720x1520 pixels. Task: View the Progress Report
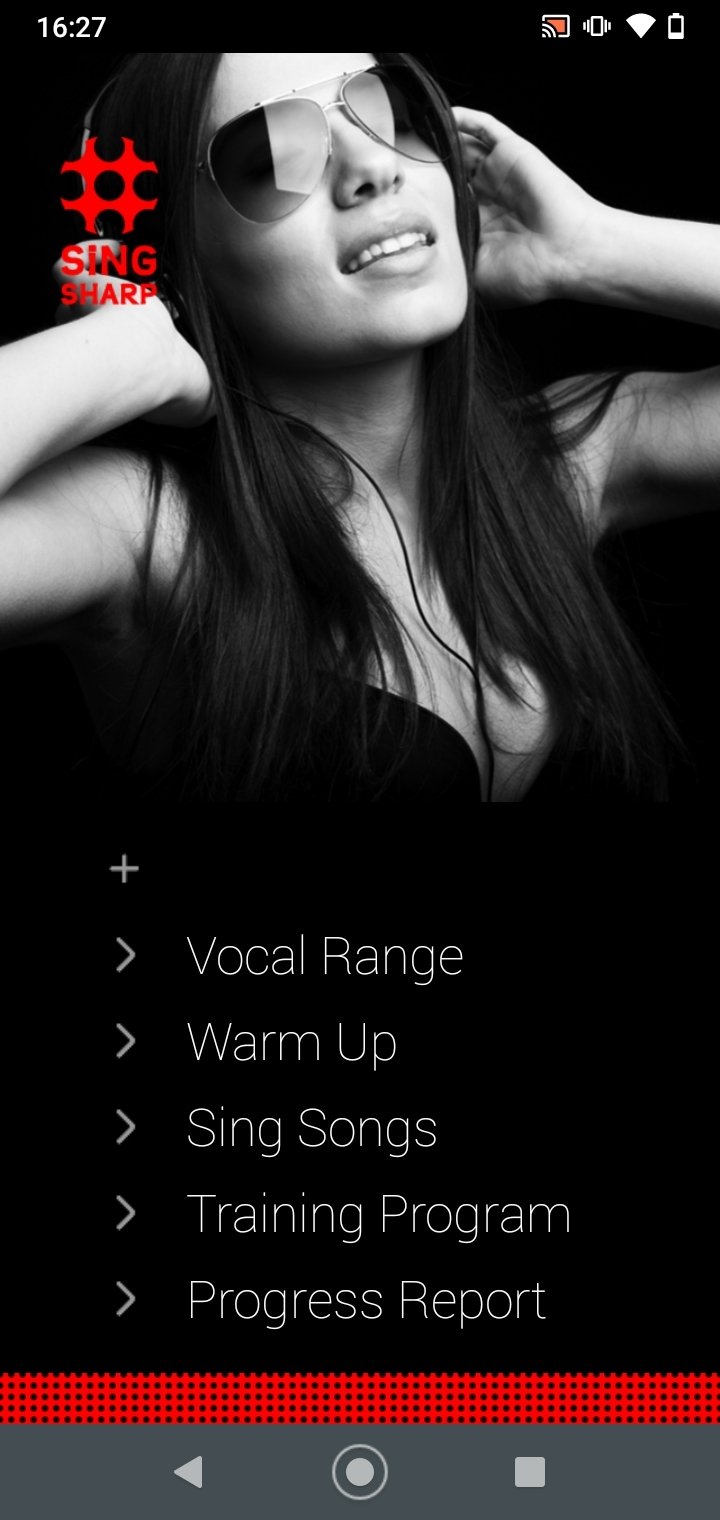367,1301
